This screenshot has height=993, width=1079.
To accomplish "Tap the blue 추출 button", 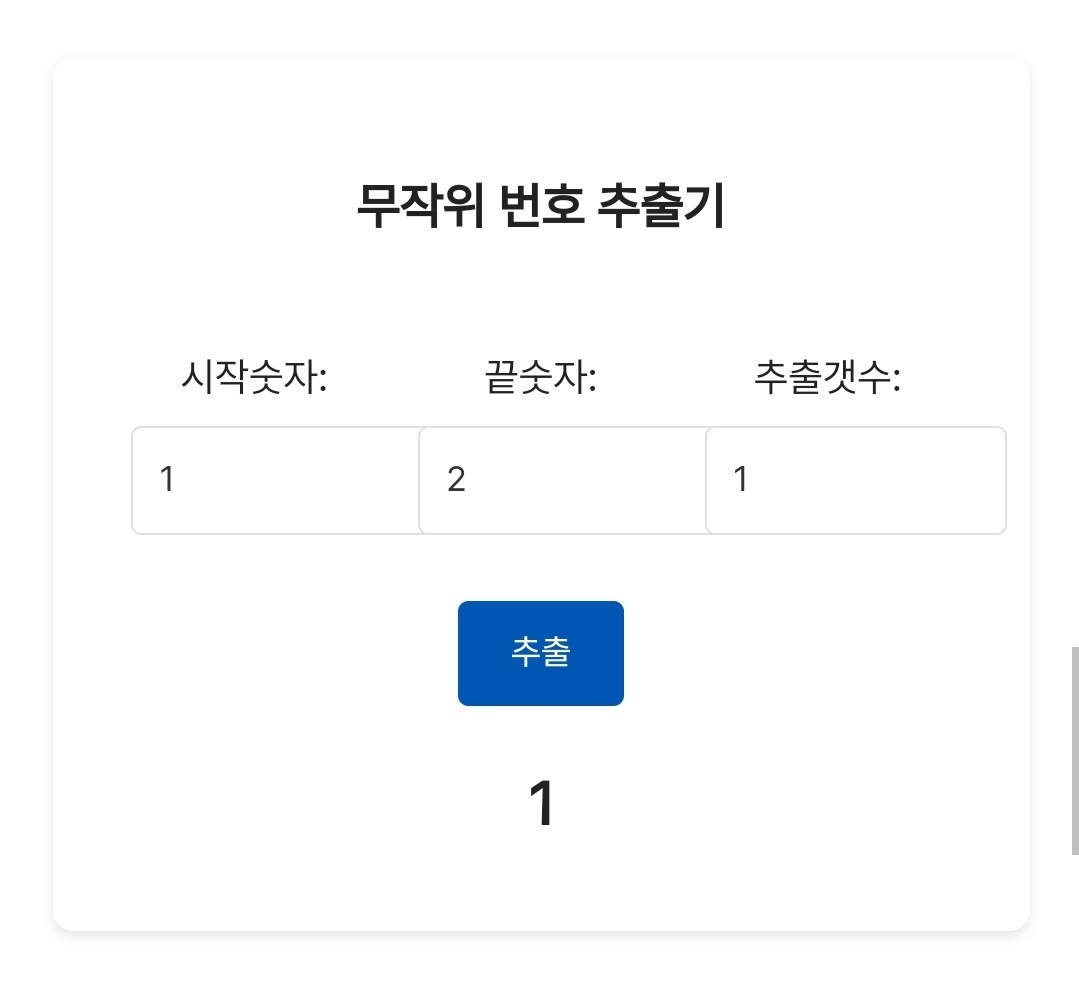I will click(540, 653).
